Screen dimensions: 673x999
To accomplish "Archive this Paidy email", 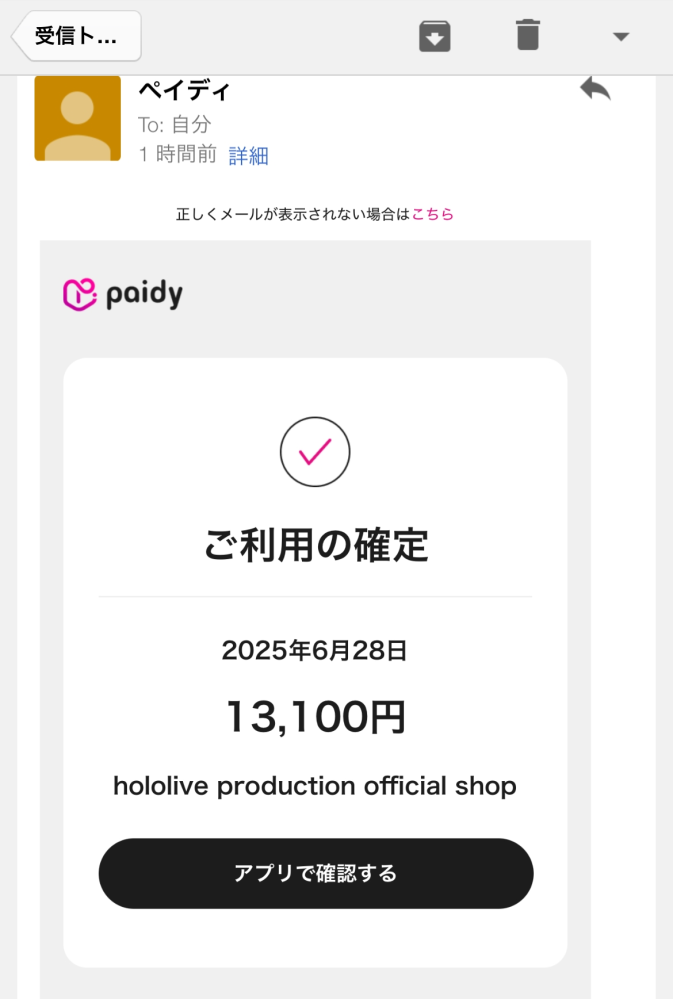I will click(x=434, y=37).
